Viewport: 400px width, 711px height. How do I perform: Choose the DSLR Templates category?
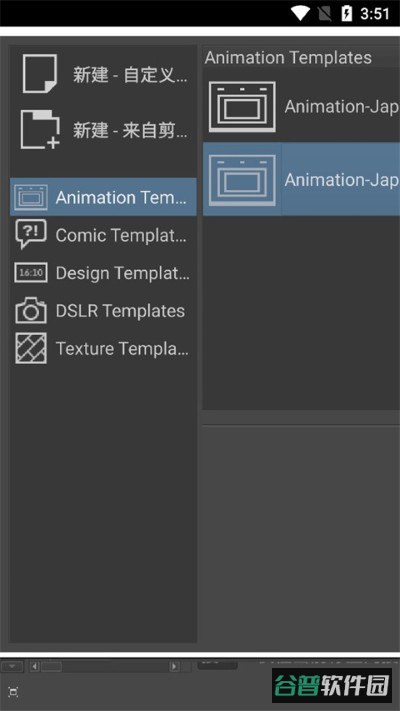103,311
